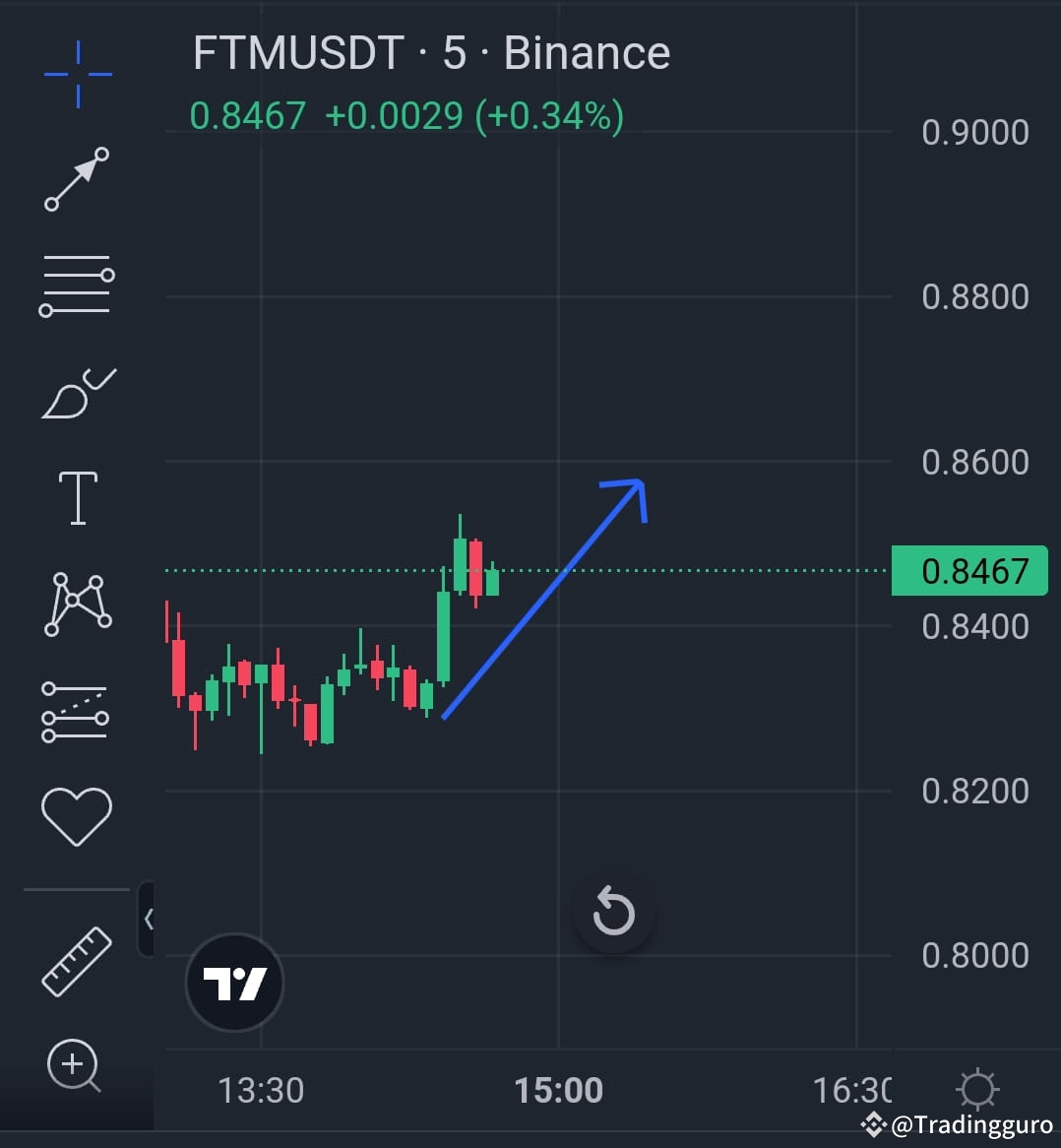This screenshot has height=1148, width=1061.
Task: Open the horizontal lines drawing tool
Action: click(x=77, y=286)
